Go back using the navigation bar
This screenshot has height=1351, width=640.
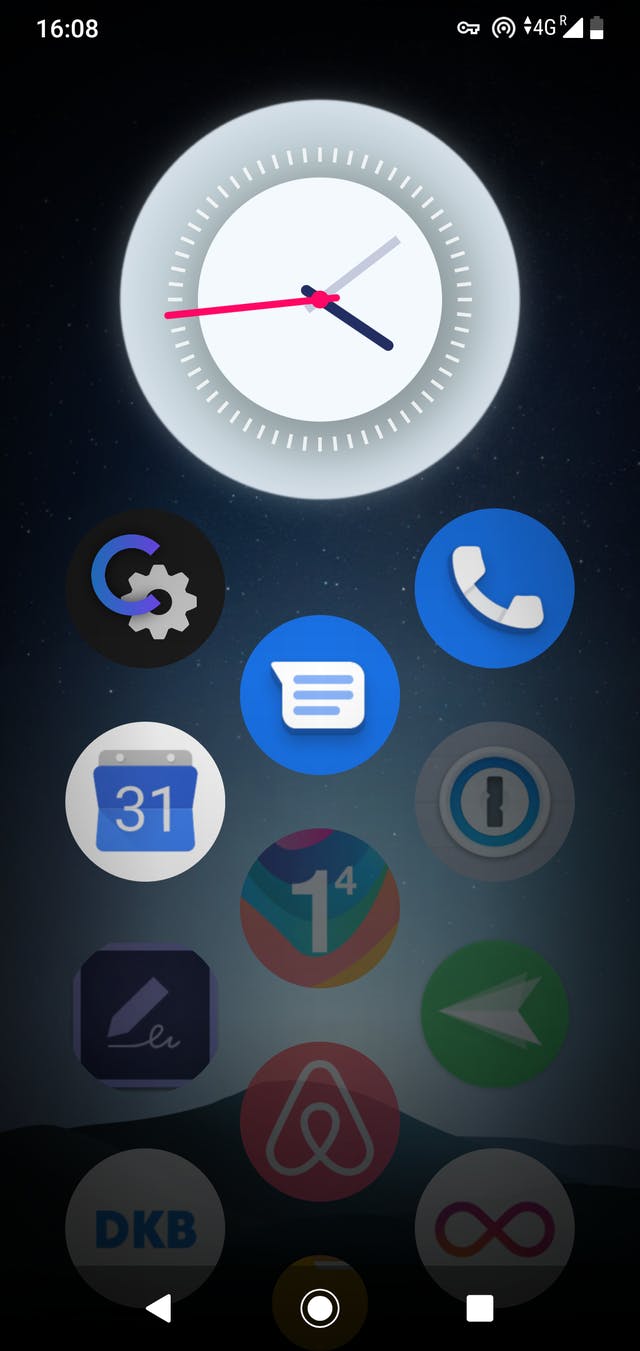click(158, 1308)
